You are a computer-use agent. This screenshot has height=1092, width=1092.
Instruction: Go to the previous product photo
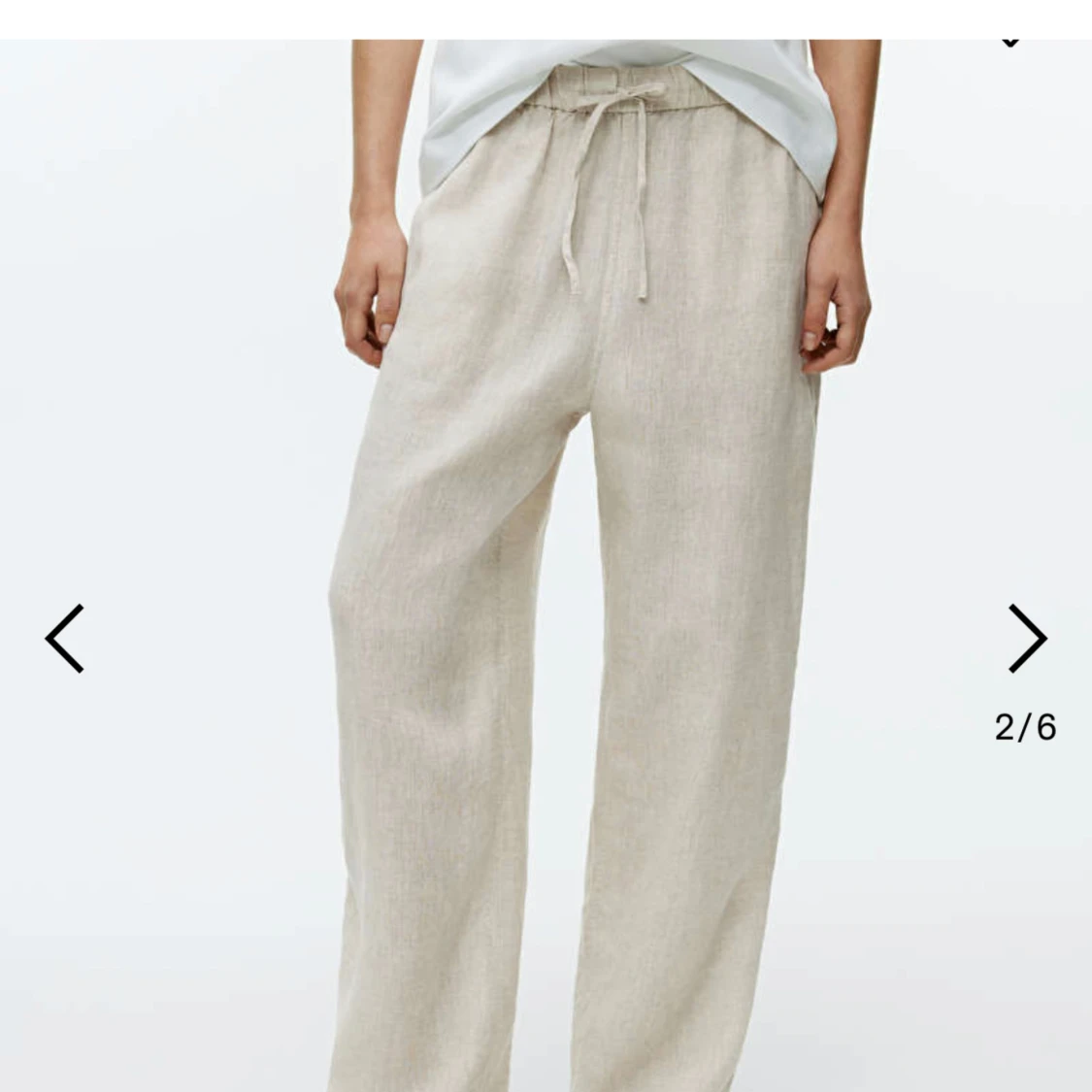[x=65, y=639]
